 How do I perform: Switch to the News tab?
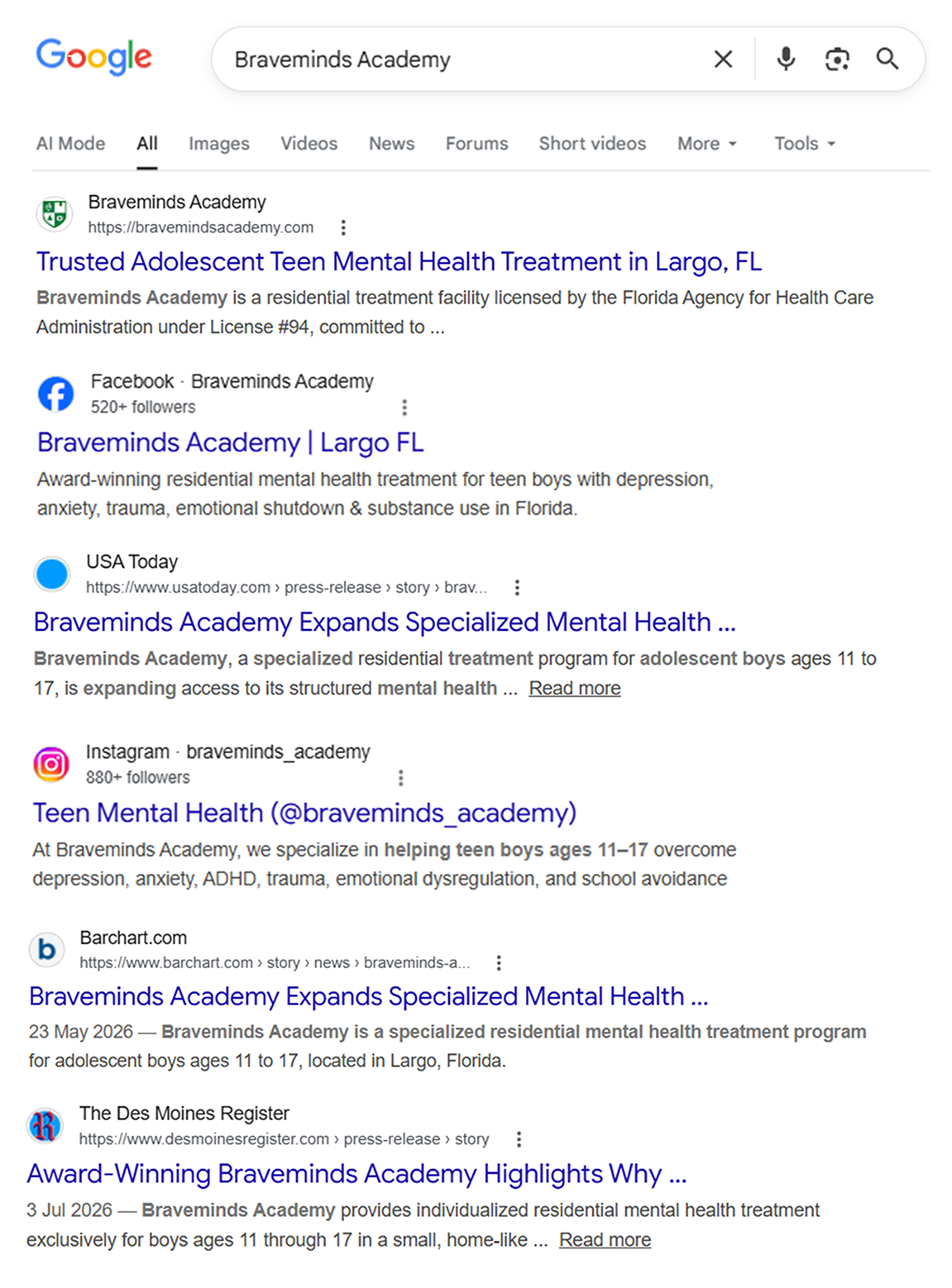coord(391,143)
